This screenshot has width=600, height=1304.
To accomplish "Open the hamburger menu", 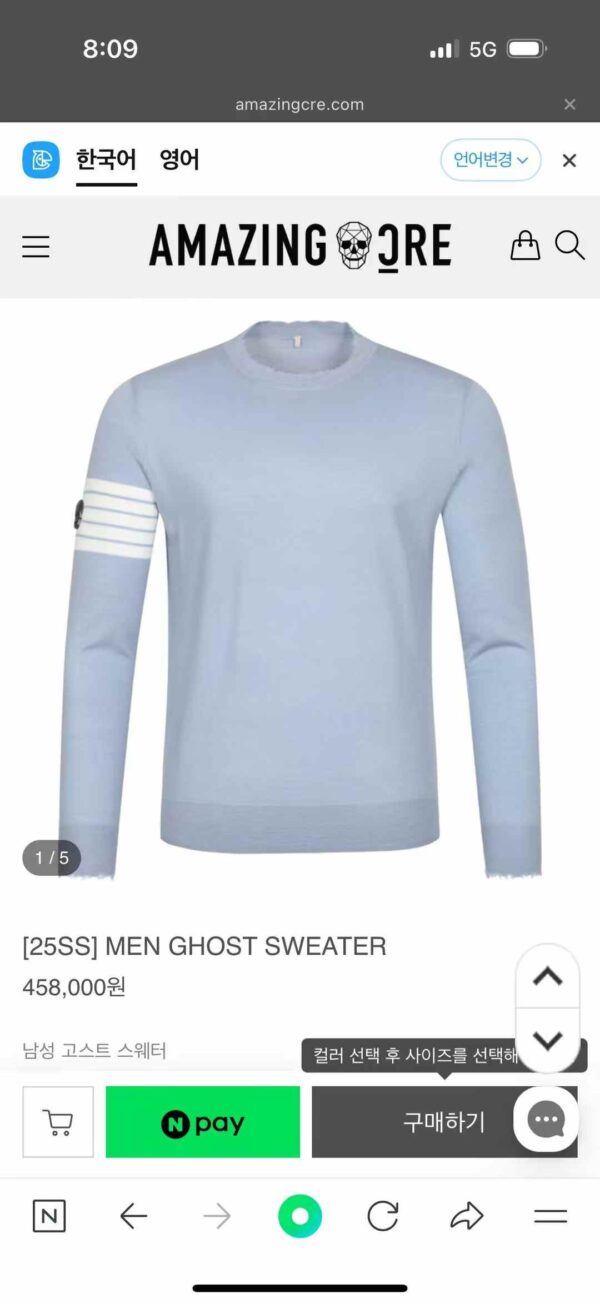I will (36, 246).
